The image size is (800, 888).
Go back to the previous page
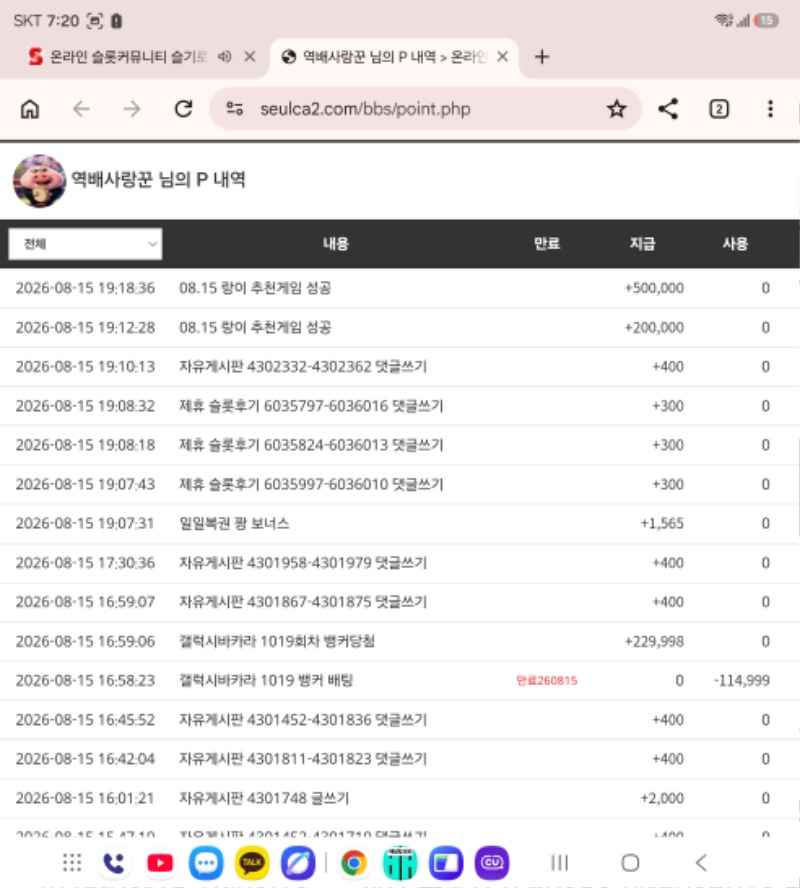pyautogui.click(x=82, y=109)
